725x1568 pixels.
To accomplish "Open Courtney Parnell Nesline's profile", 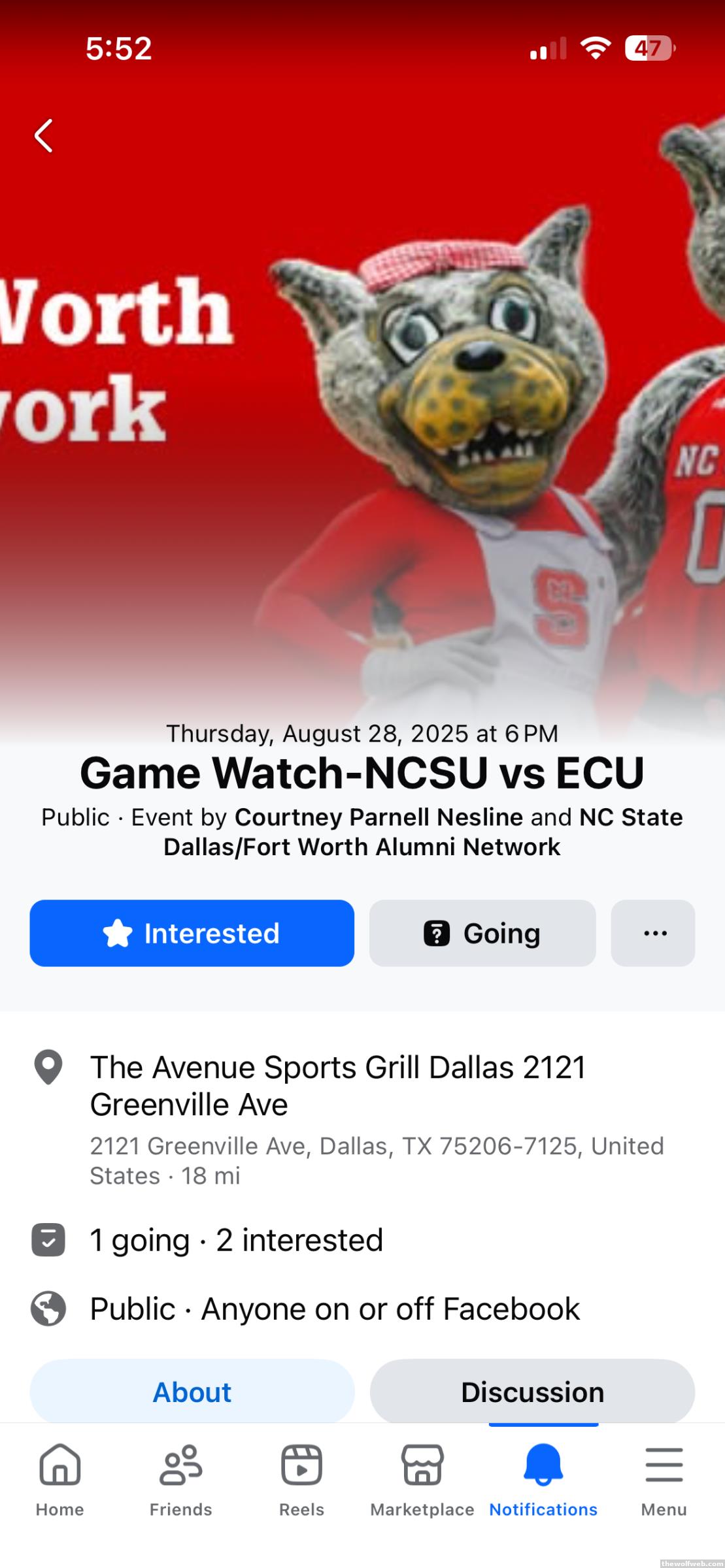I will tap(379, 817).
